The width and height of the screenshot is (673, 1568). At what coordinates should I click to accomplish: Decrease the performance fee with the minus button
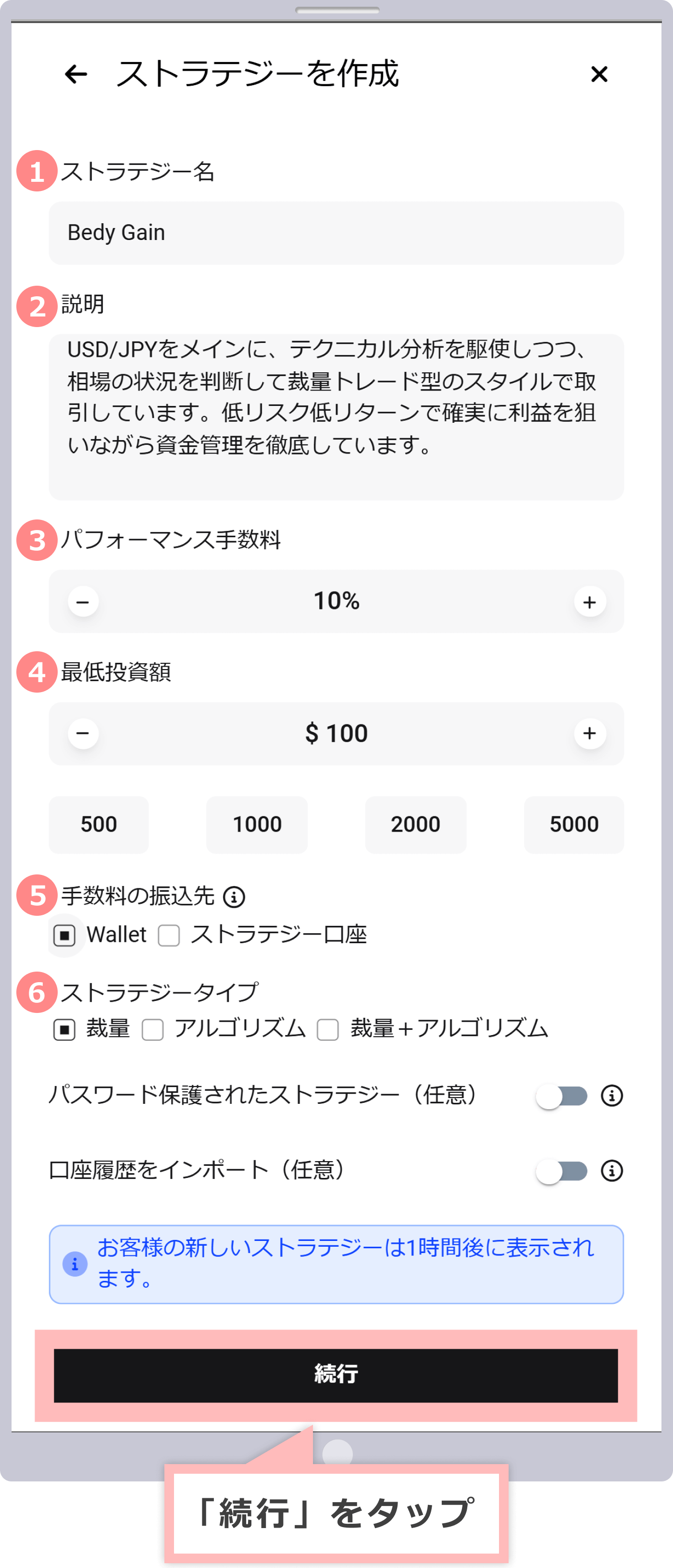click(x=83, y=601)
